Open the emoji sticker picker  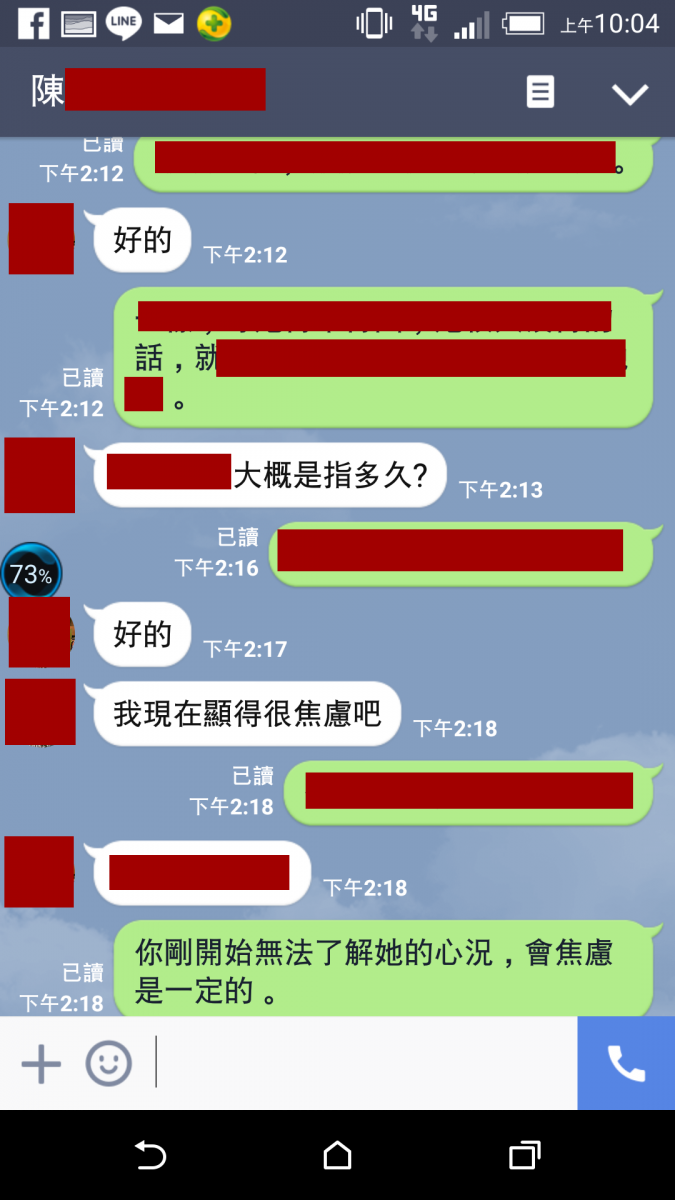click(x=108, y=1063)
